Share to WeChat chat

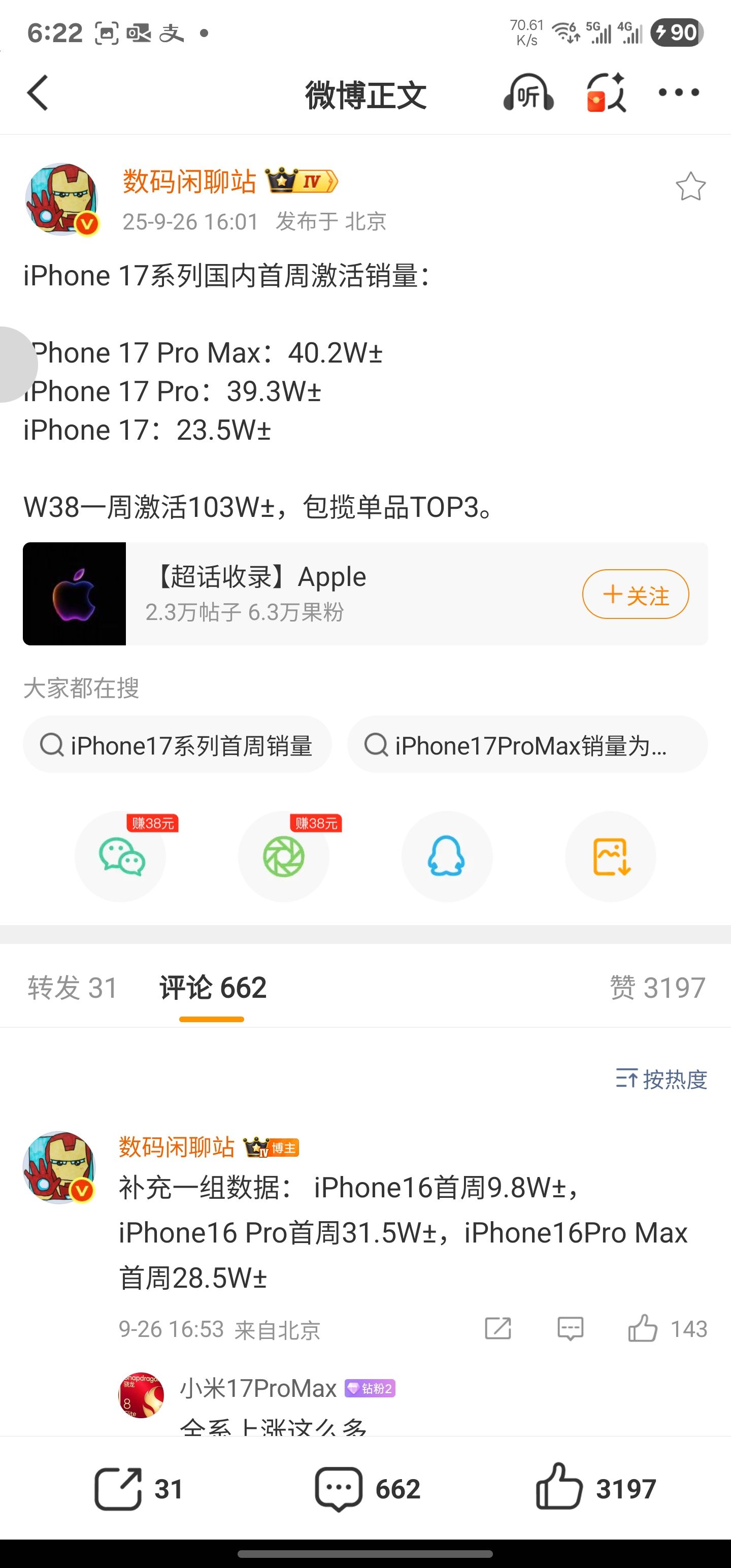(x=121, y=857)
